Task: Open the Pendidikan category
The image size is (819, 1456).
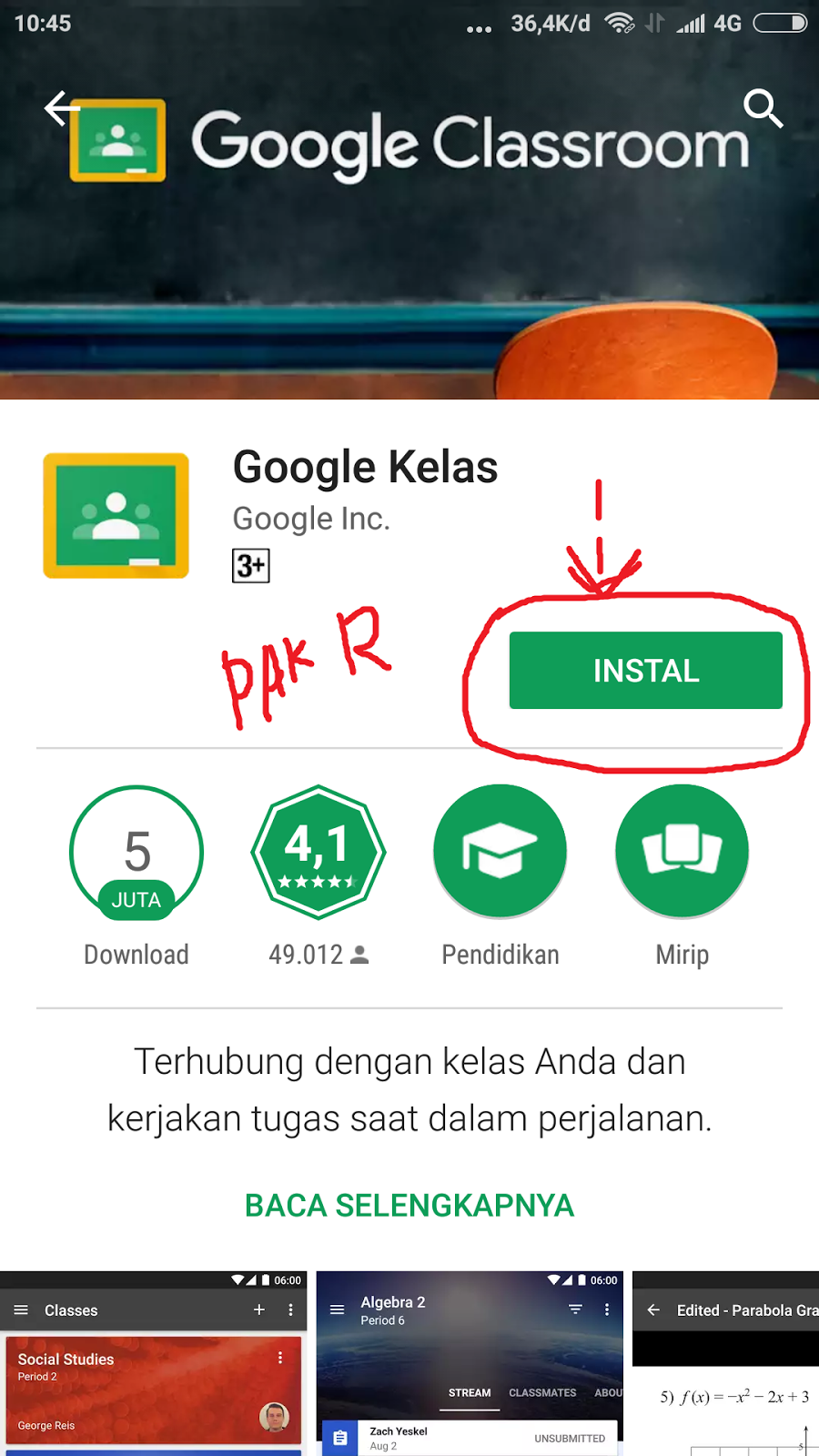Action: pos(500,853)
